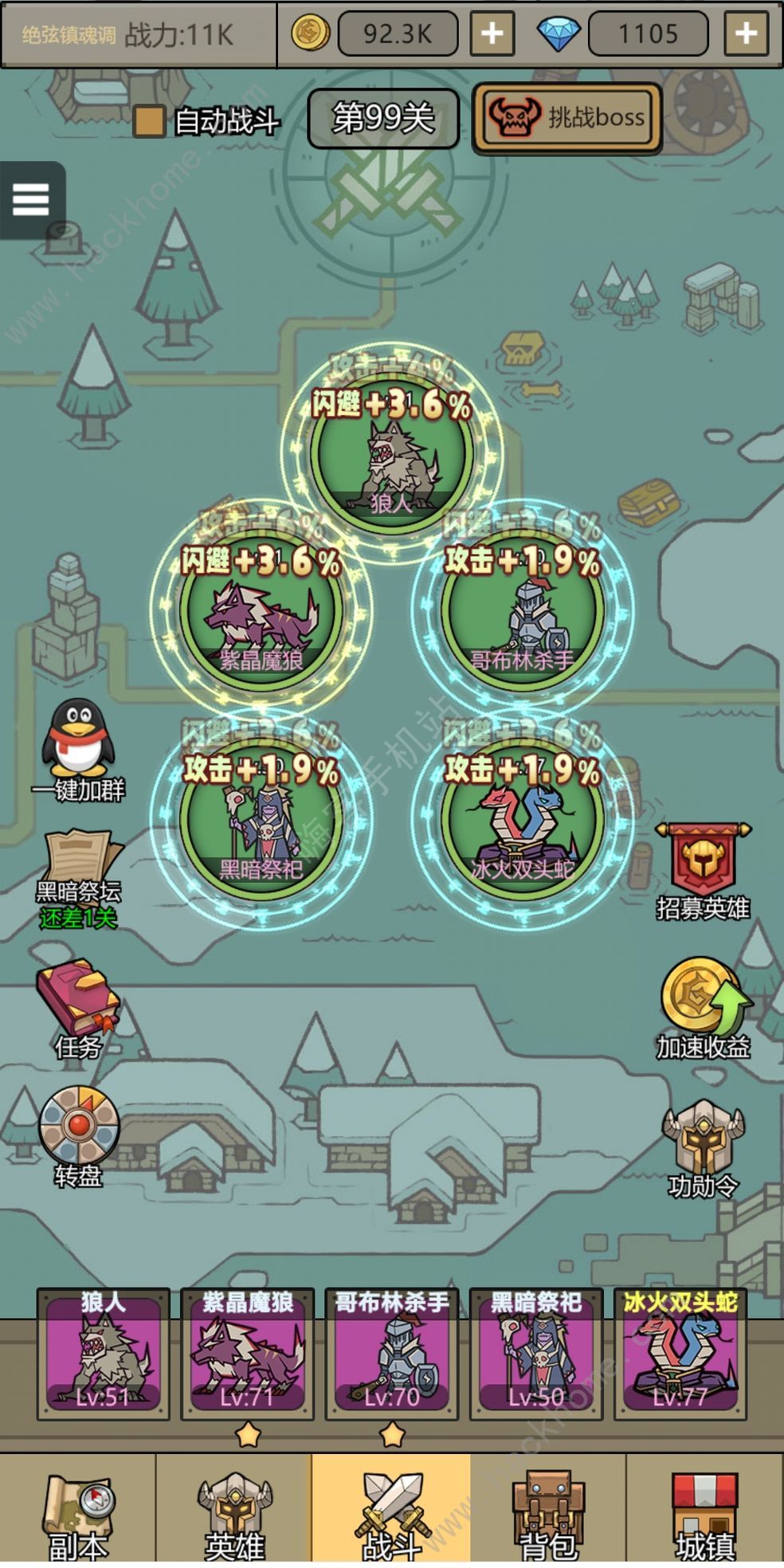Enable the 自动战斗 checkbox
Viewport: 784px width, 1568px height.
tap(149, 121)
